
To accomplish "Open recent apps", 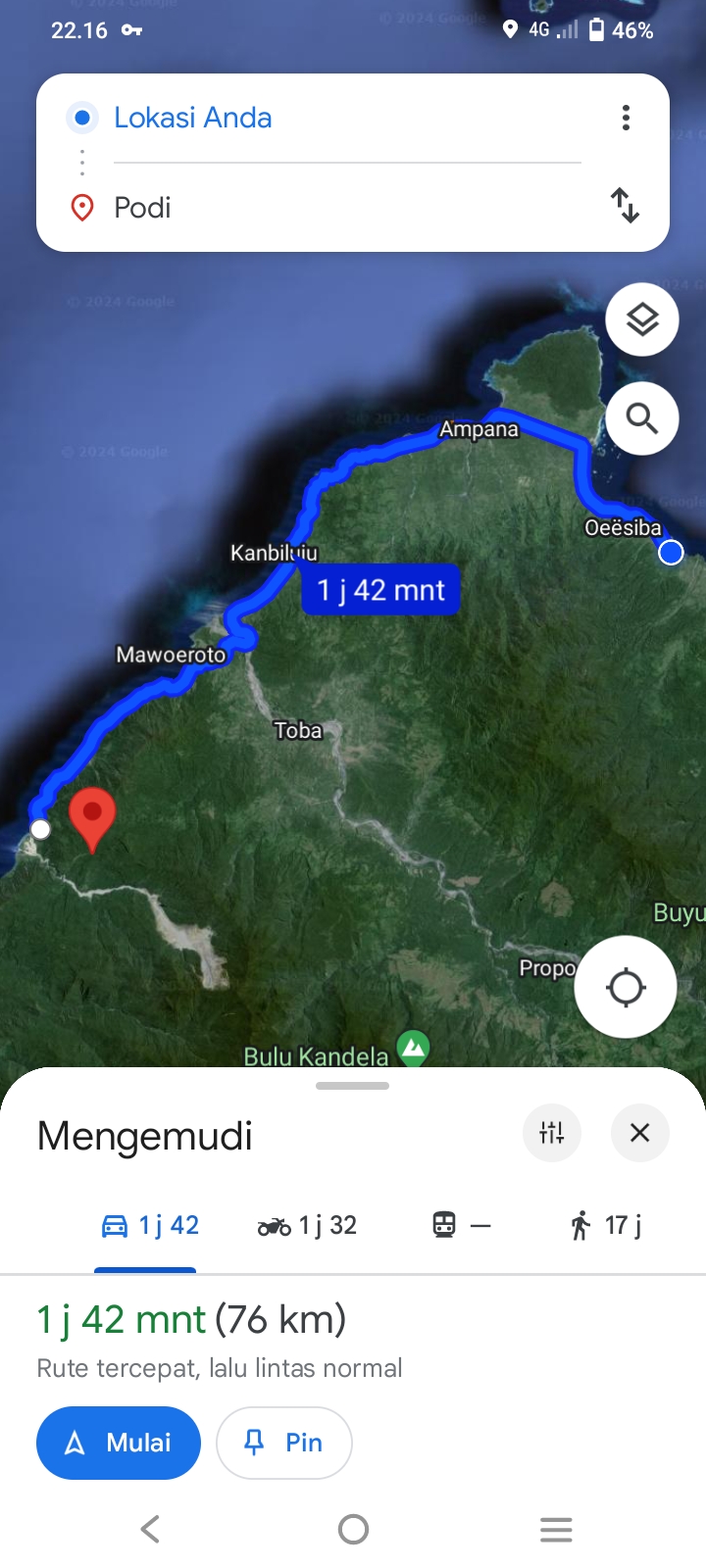I will [556, 1529].
